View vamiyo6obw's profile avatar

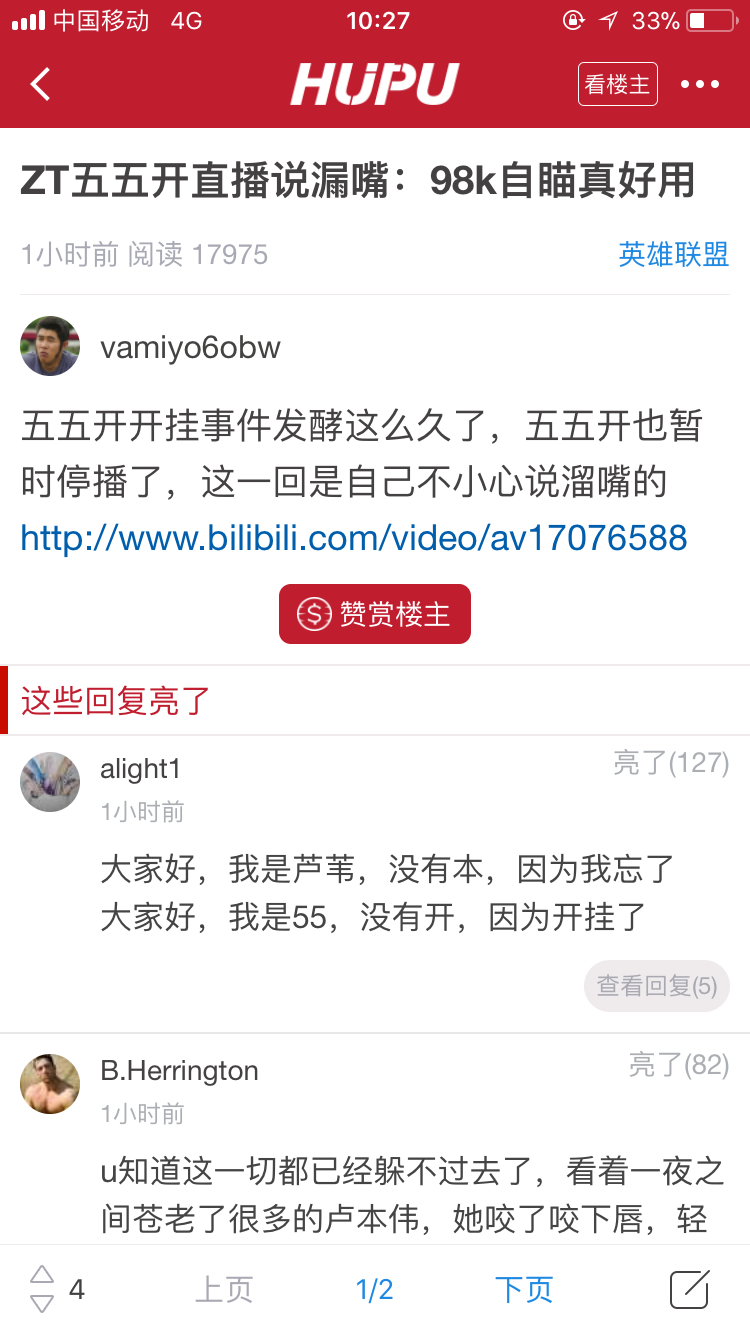click(50, 346)
